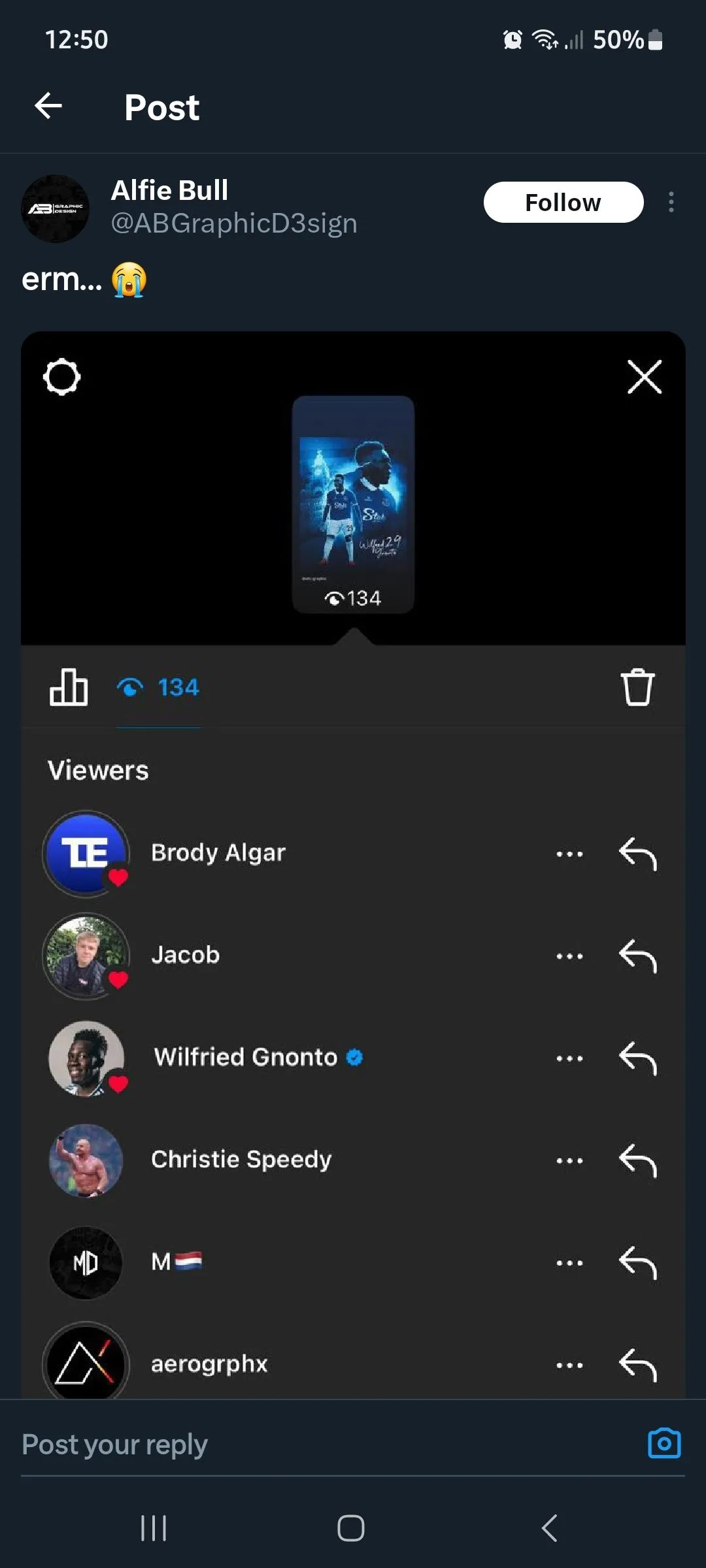
Task: Tap the Post your reply field
Action: pos(314,1444)
